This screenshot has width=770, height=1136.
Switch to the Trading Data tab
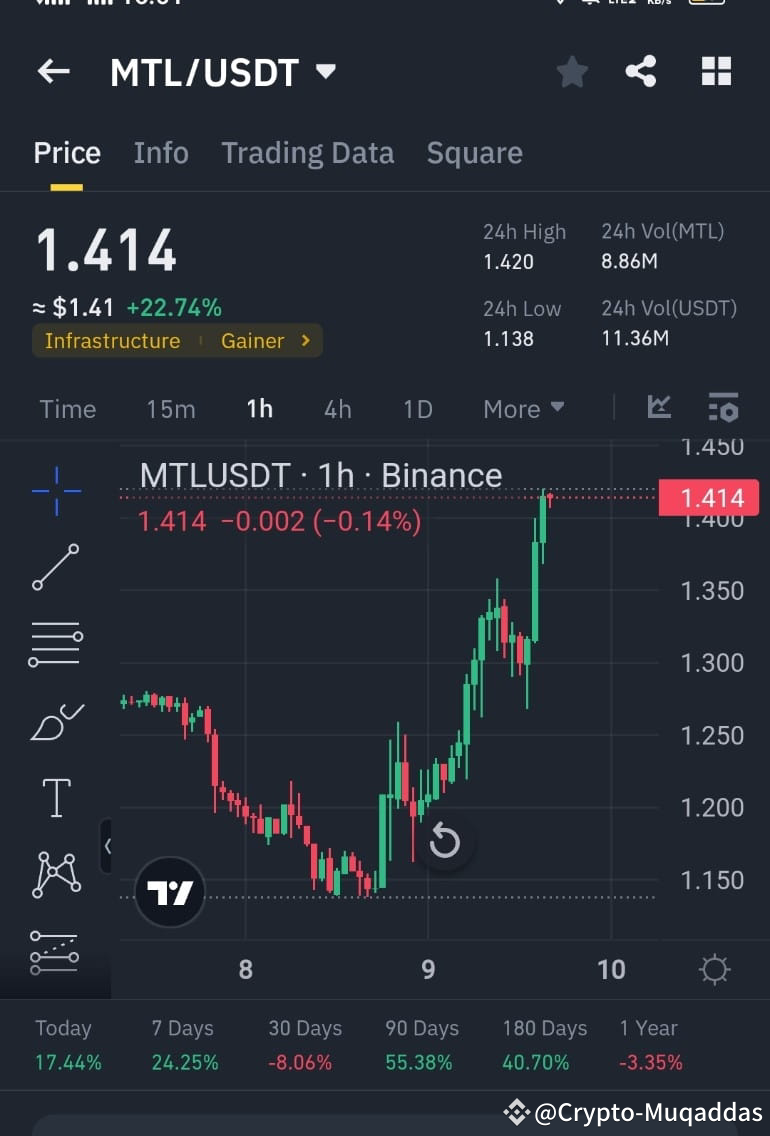tap(308, 152)
